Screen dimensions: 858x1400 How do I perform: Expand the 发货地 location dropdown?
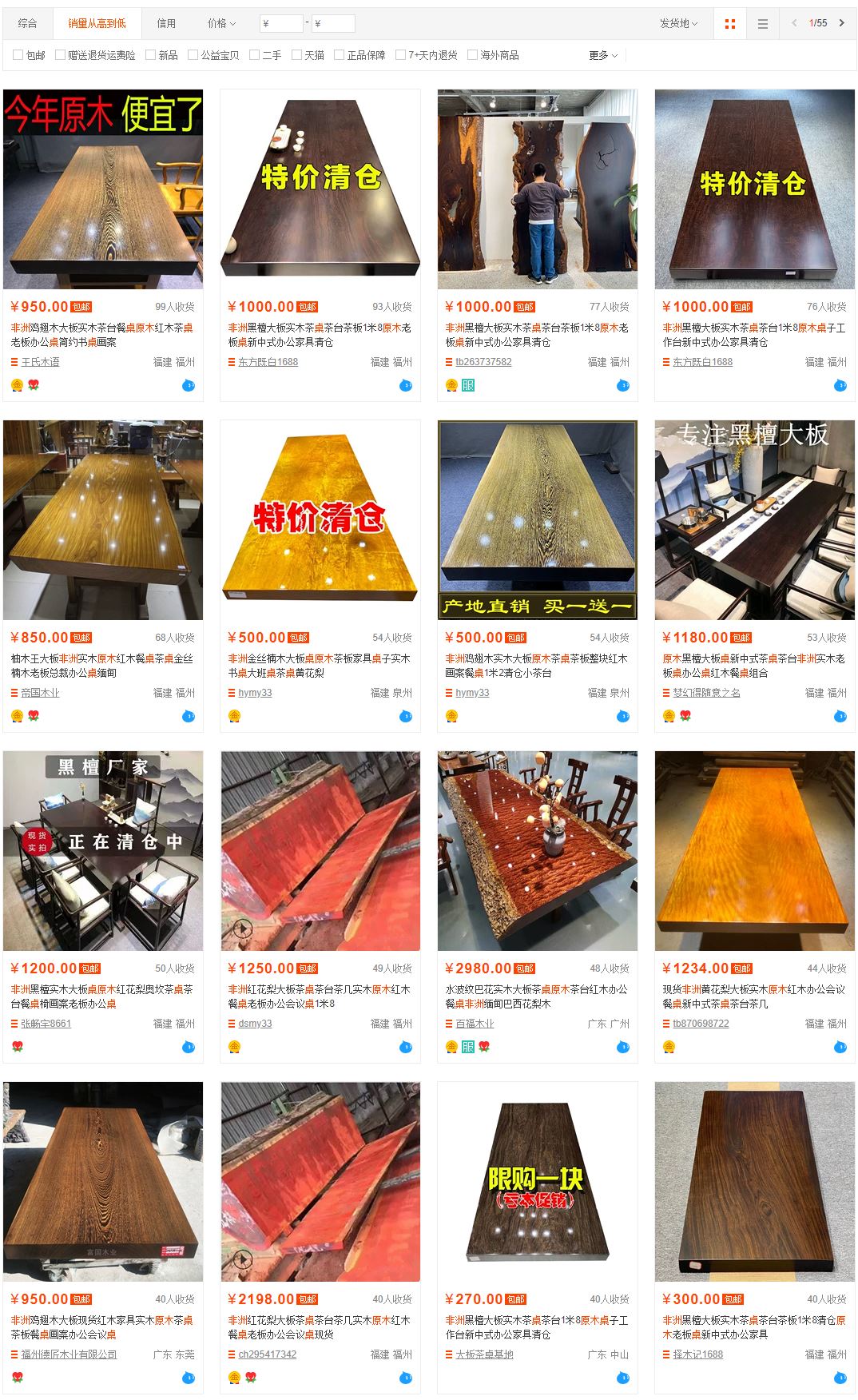pos(678,24)
